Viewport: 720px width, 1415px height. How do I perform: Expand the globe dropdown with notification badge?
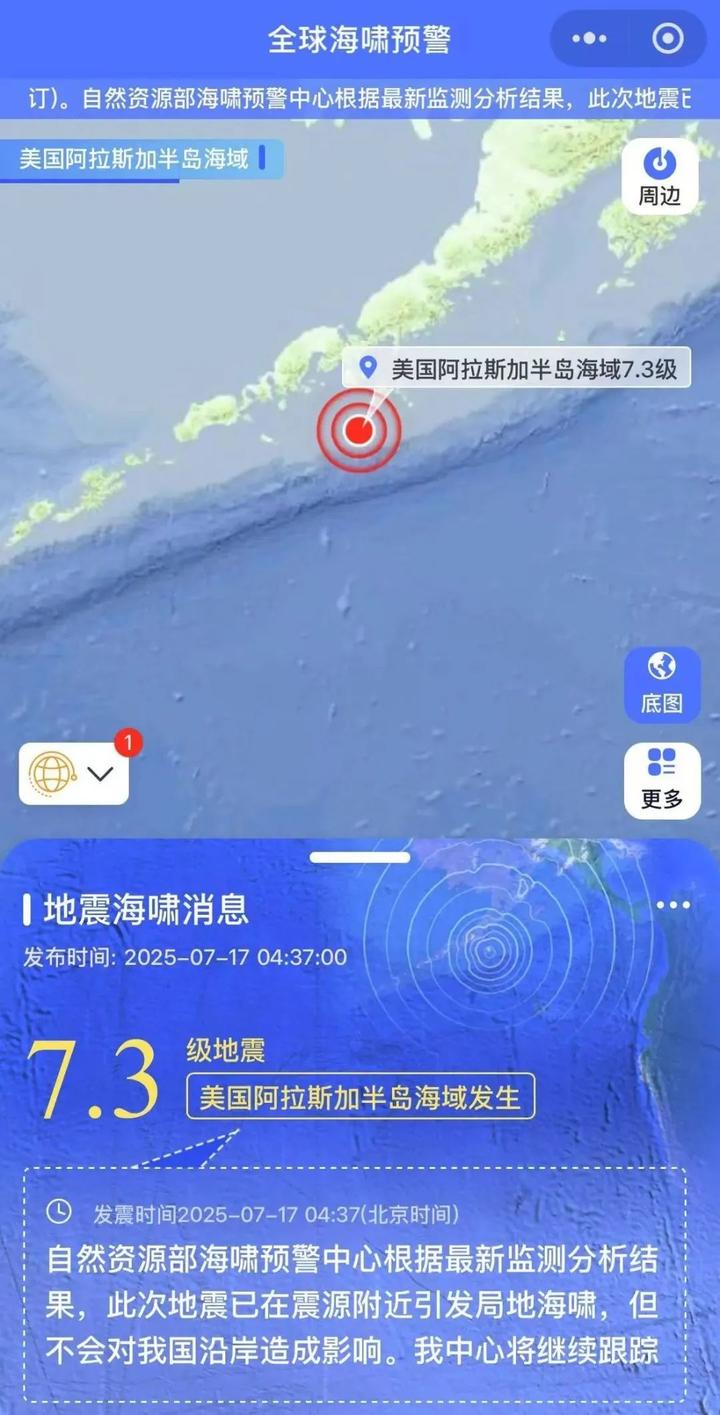[74, 773]
